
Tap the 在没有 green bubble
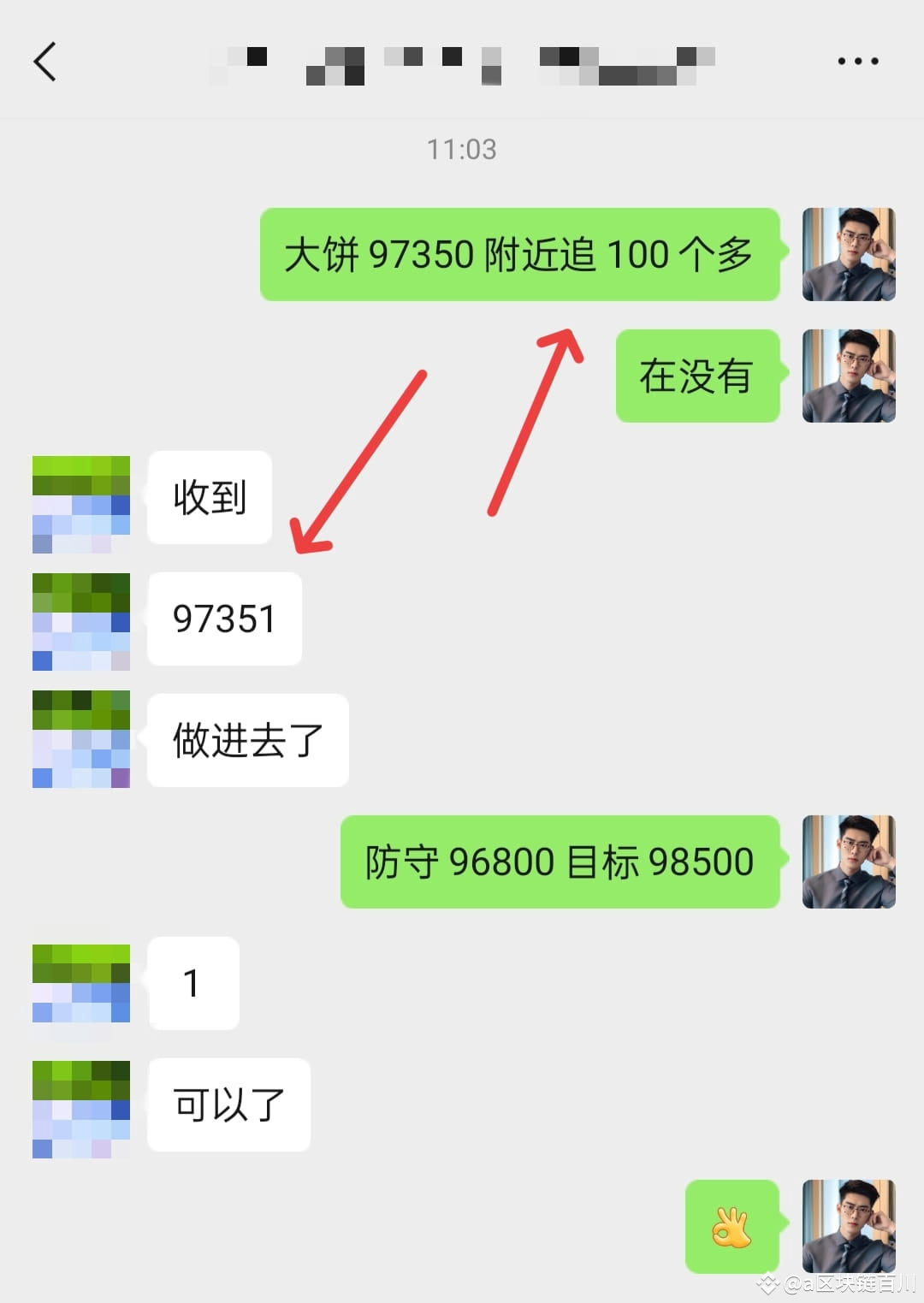pos(697,376)
